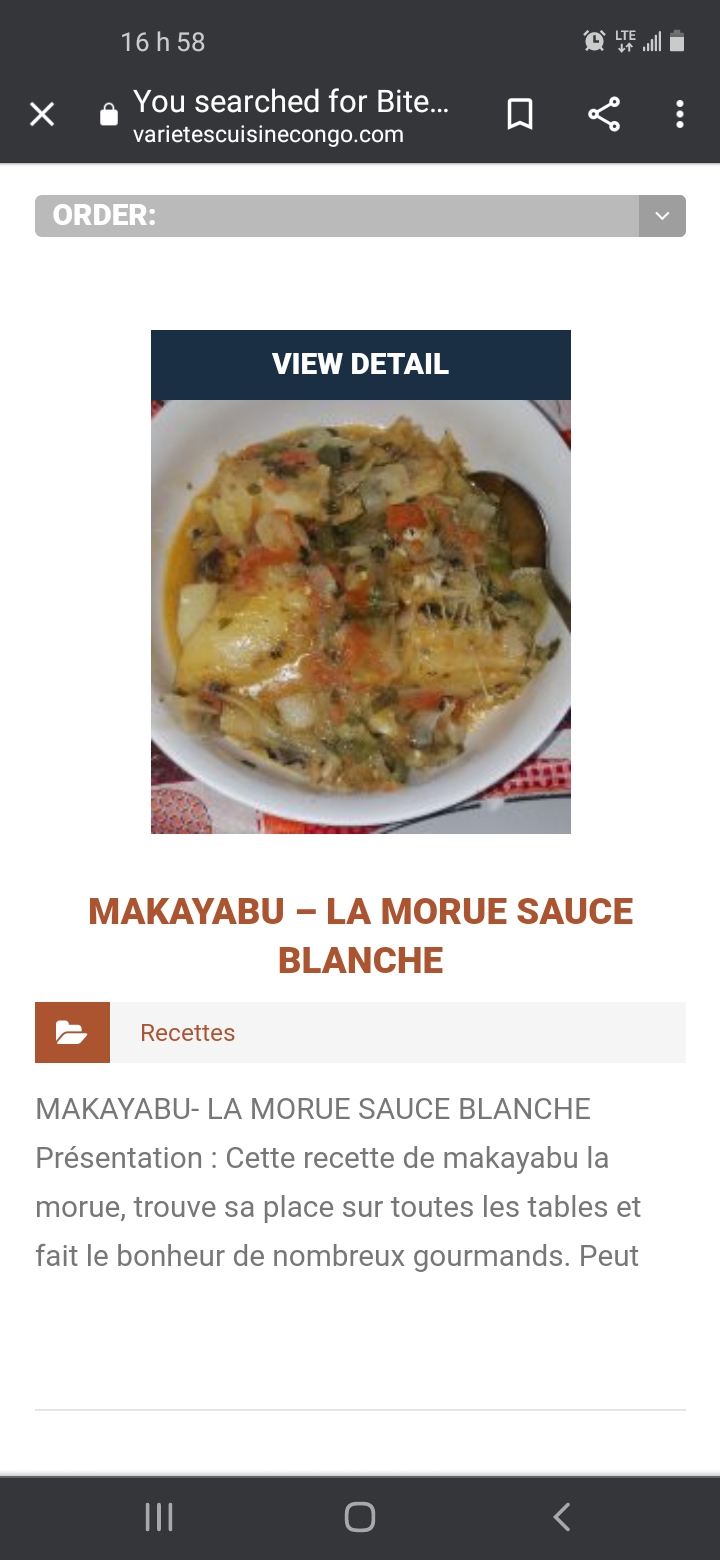
Task: Go back with the system back button
Action: tap(562, 1517)
